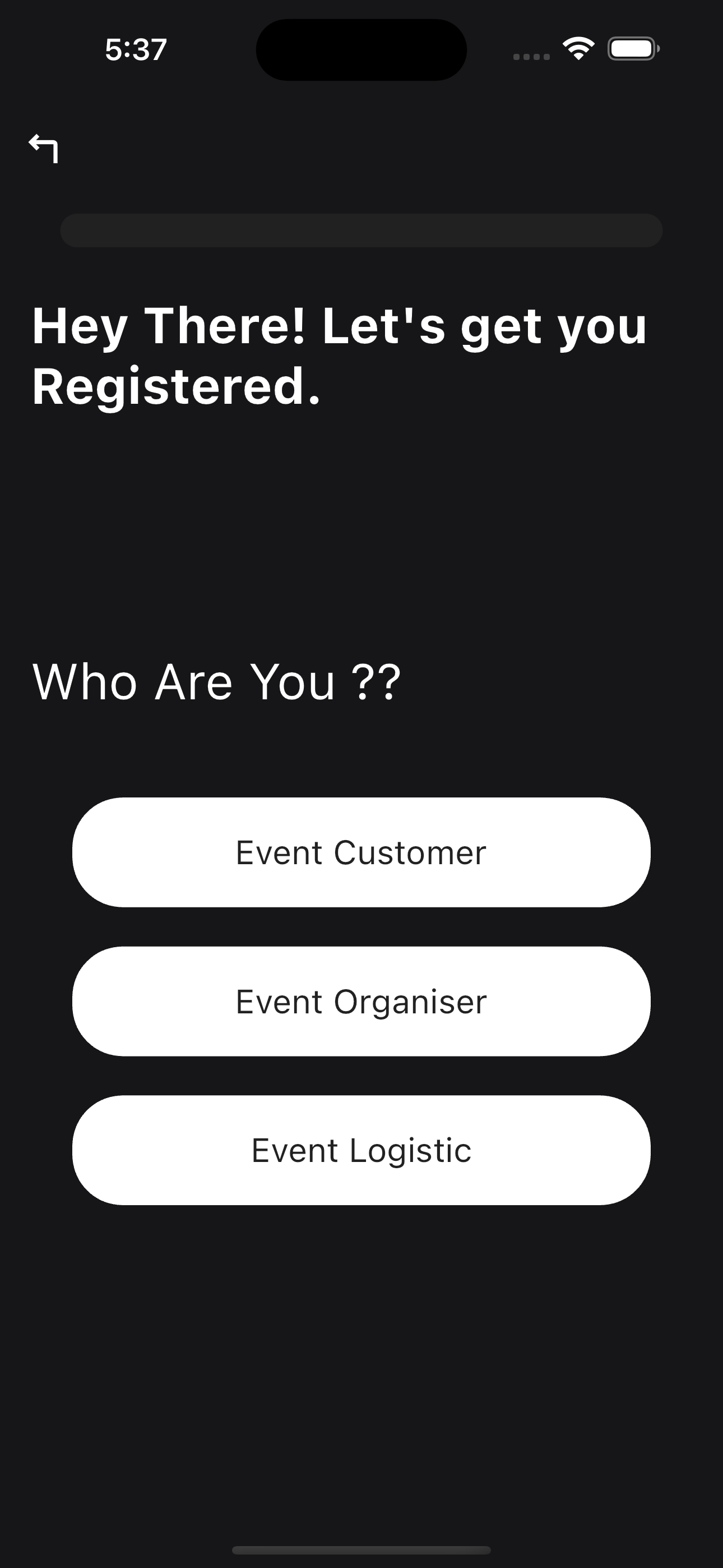Viewport: 723px width, 1568px height.
Task: Tap the Dynamic Island area
Action: click(x=361, y=49)
